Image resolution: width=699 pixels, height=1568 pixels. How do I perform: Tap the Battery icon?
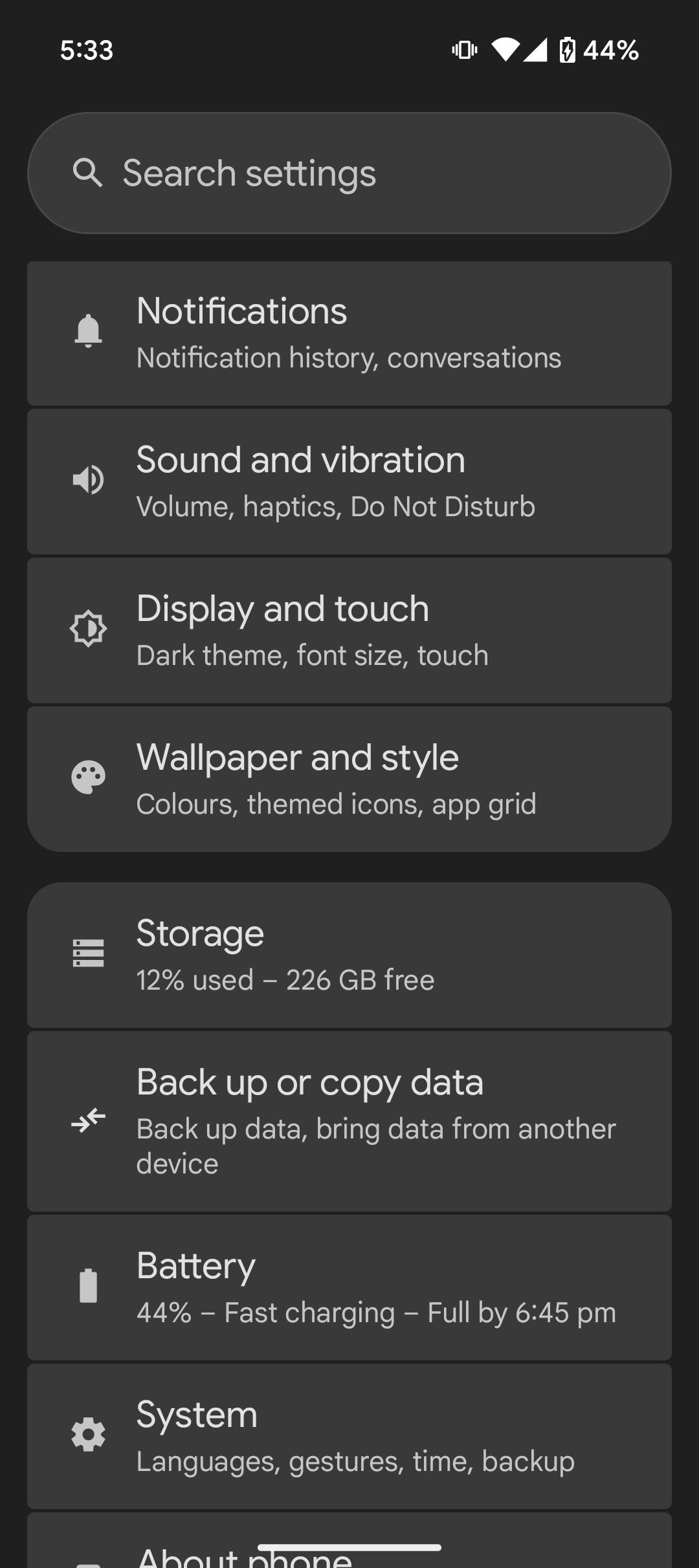click(88, 1286)
